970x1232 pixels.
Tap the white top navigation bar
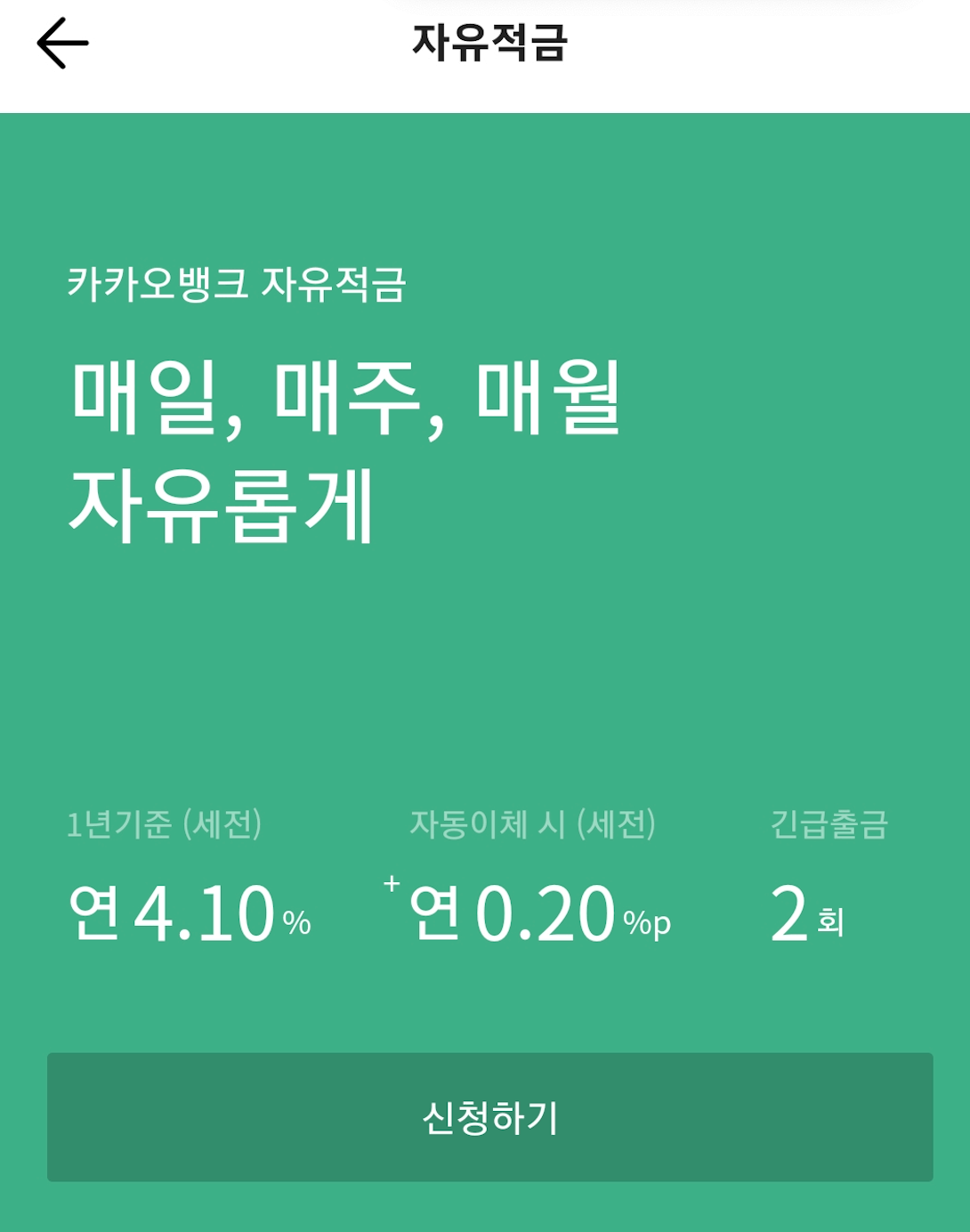[485, 53]
